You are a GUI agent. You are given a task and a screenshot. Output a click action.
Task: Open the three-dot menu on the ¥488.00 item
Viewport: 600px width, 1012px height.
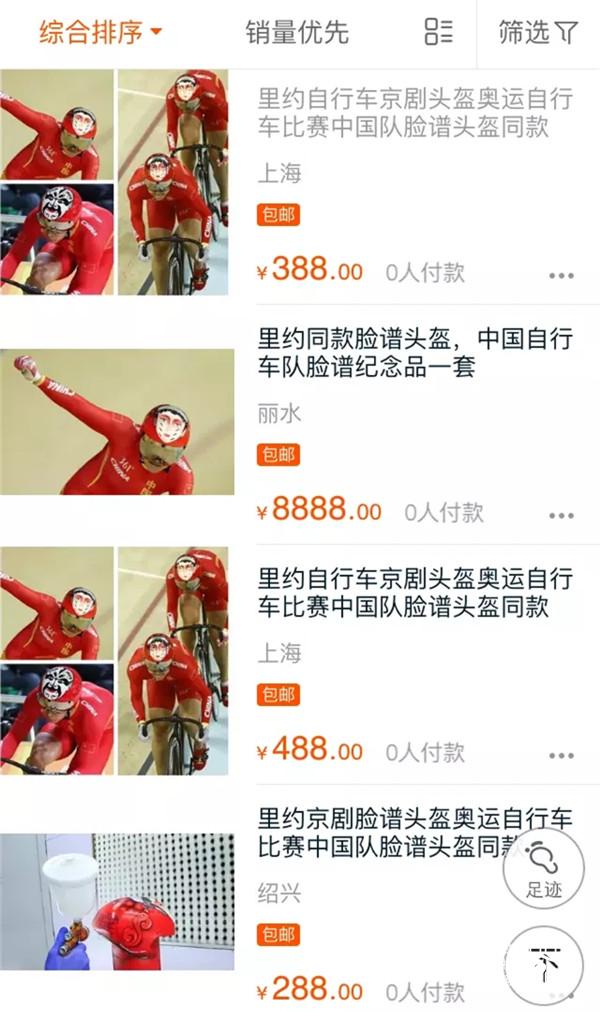click(x=561, y=755)
